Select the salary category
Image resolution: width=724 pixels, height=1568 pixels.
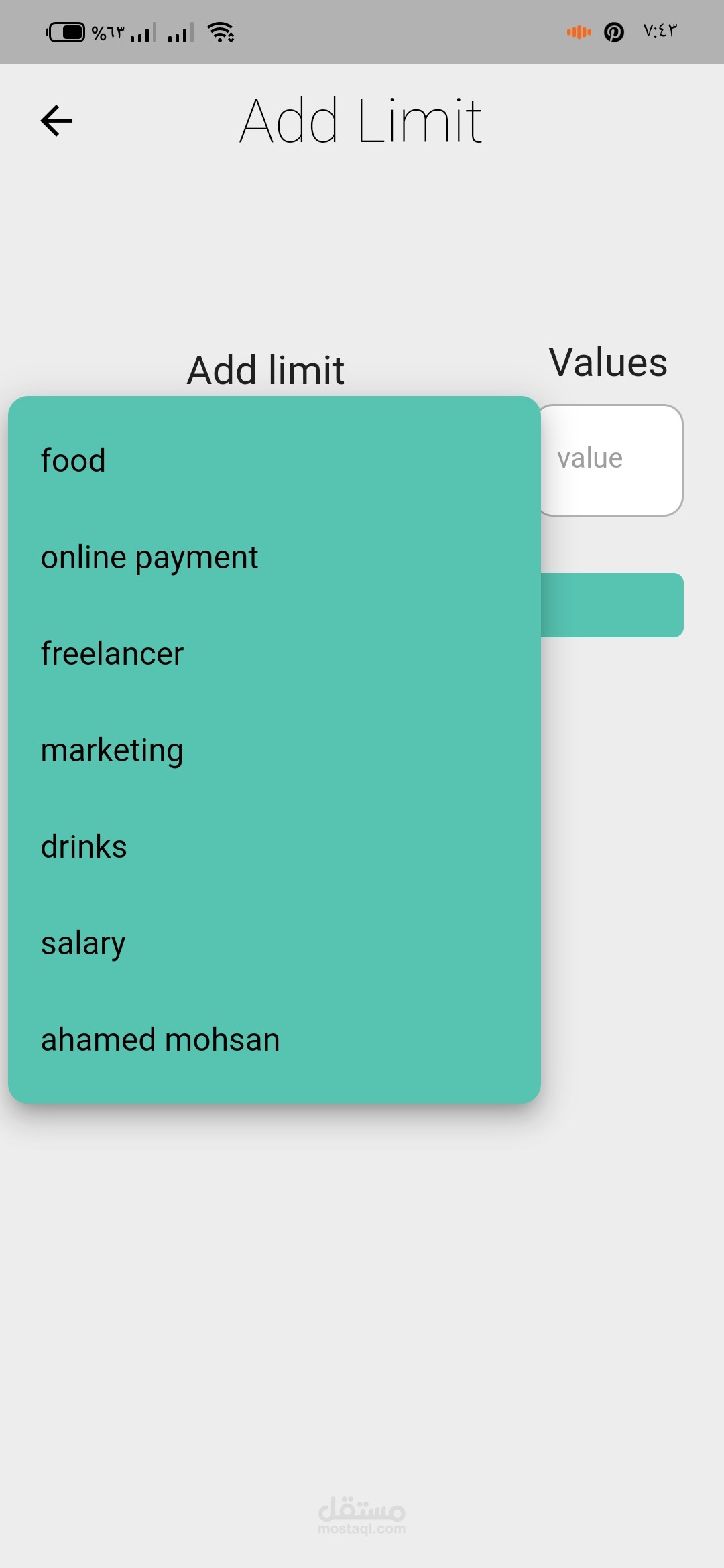(83, 943)
